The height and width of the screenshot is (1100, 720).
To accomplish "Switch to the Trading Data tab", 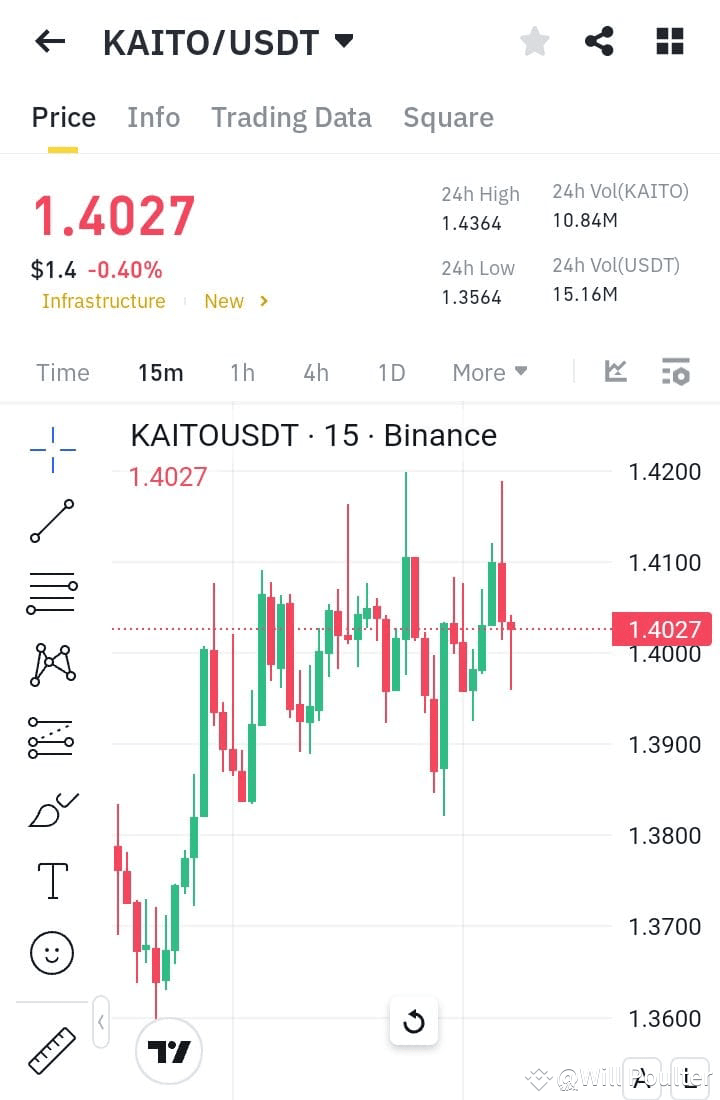I will click(291, 117).
